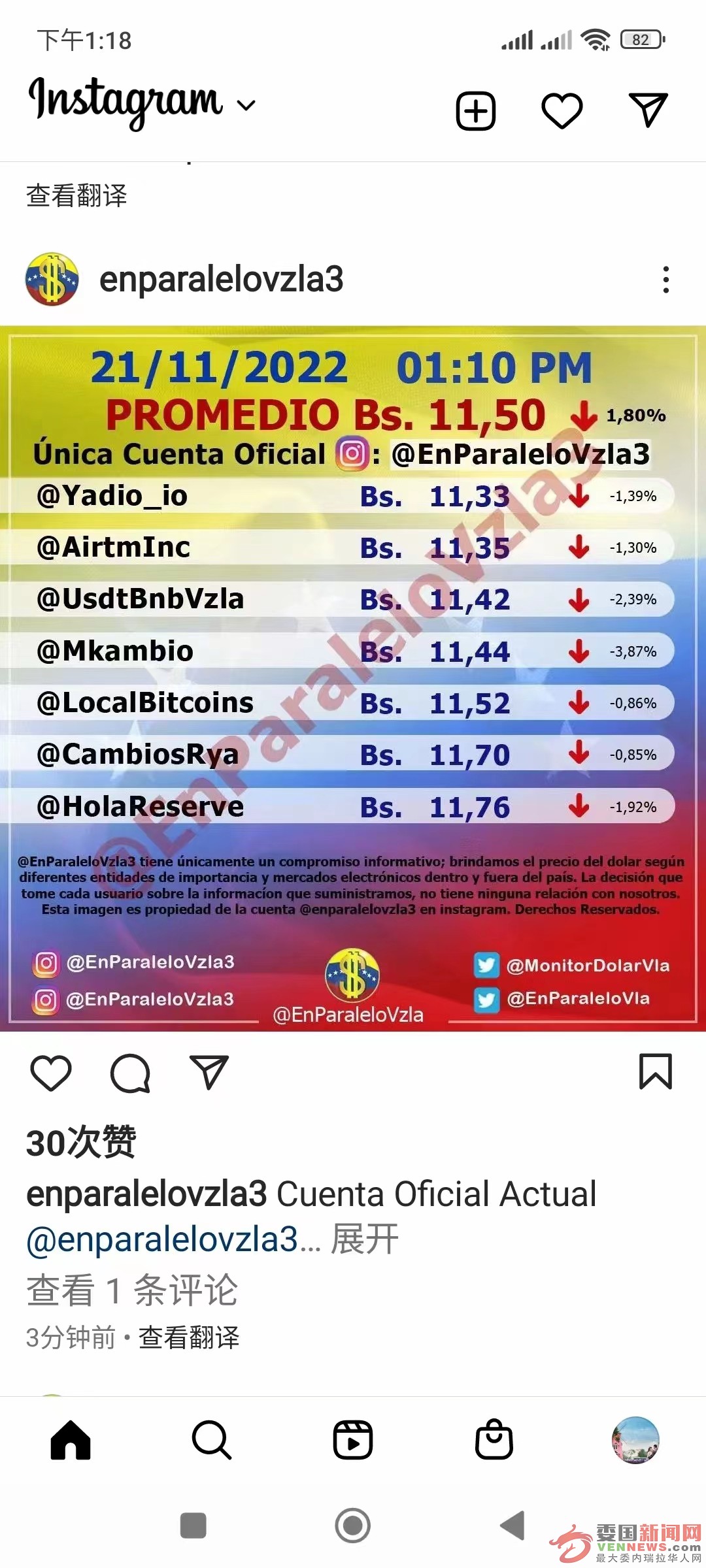Open the @enparalelovzla3 mention in caption
The image size is (706, 1568).
tap(162, 1239)
